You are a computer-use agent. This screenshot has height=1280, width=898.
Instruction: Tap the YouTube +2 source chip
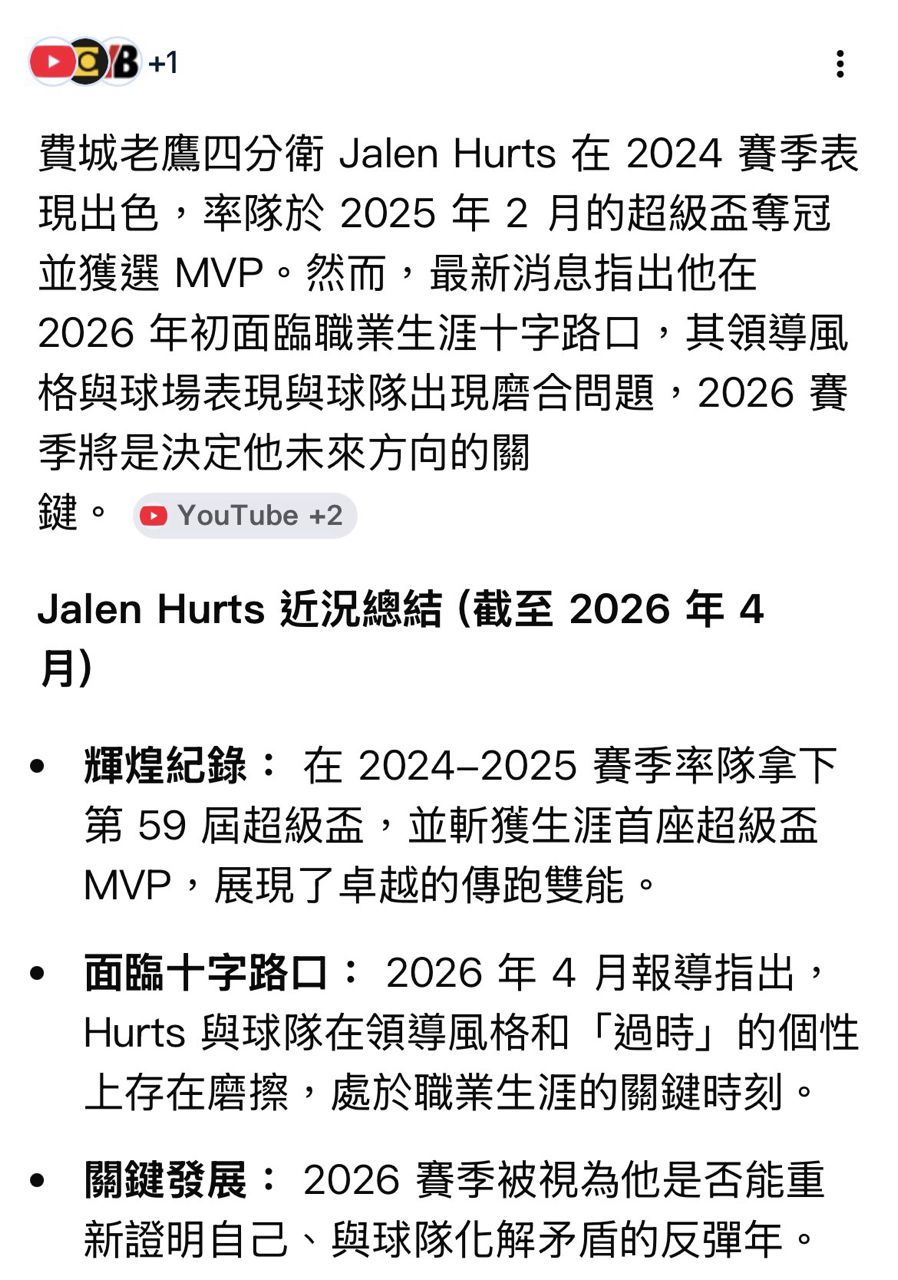pyautogui.click(x=244, y=516)
